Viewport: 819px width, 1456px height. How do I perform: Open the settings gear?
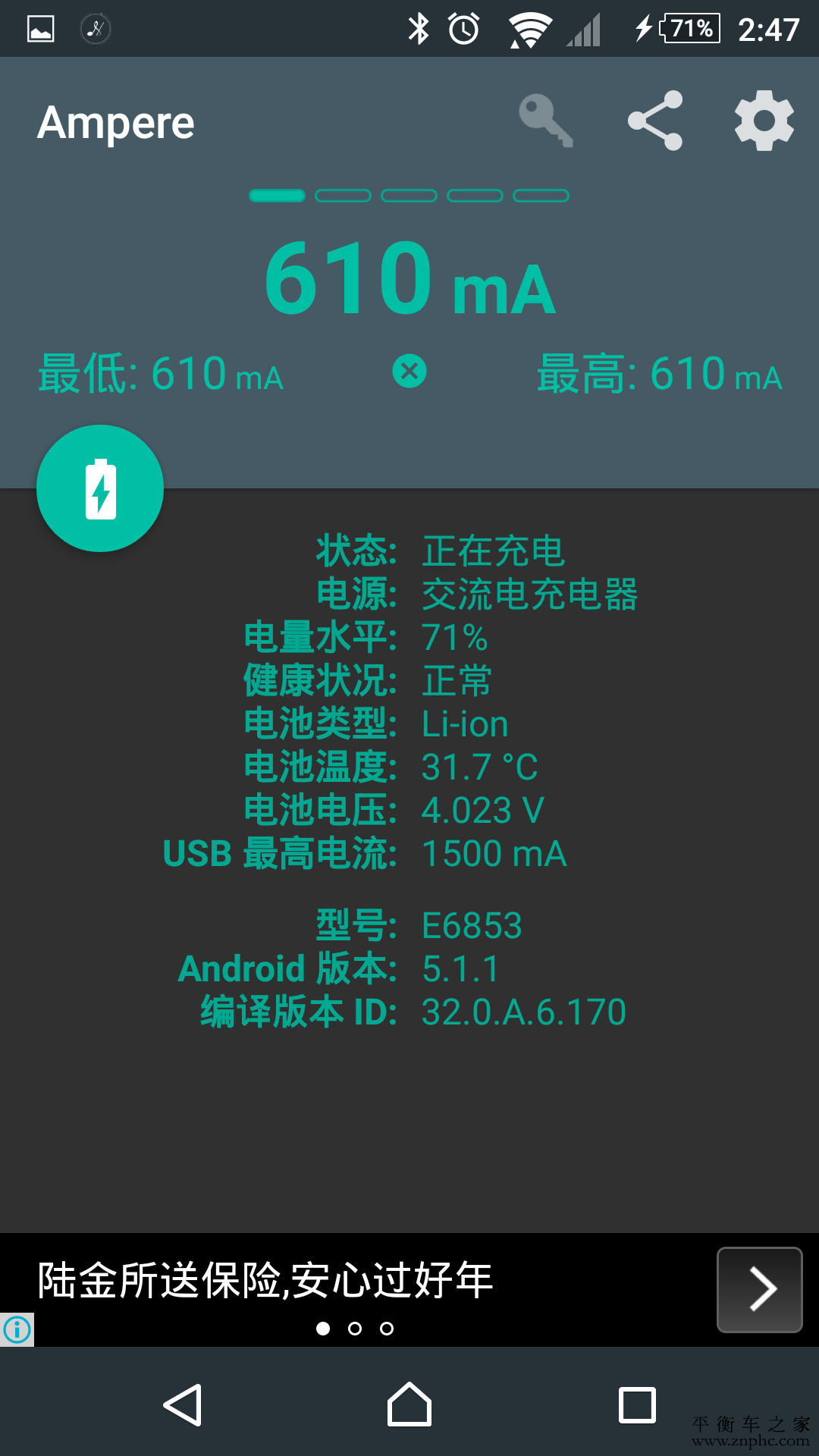tap(764, 121)
